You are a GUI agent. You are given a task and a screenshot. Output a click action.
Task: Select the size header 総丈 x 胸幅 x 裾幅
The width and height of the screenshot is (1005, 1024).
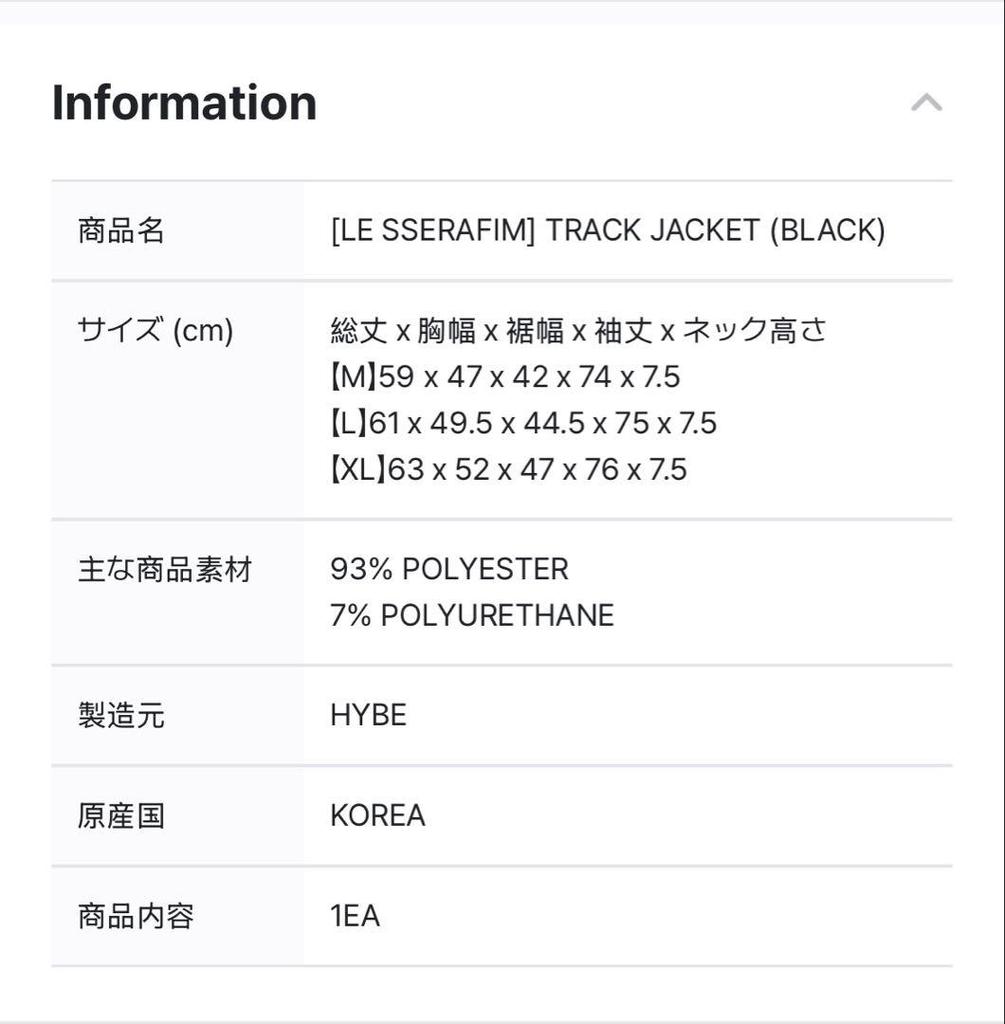(x=578, y=330)
